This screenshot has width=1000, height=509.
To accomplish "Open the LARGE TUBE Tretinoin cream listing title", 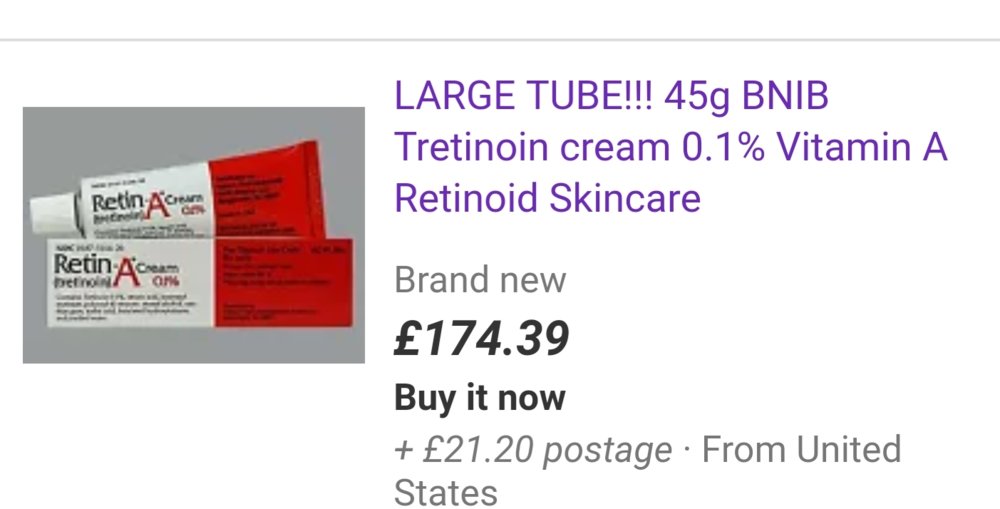I will coord(669,148).
